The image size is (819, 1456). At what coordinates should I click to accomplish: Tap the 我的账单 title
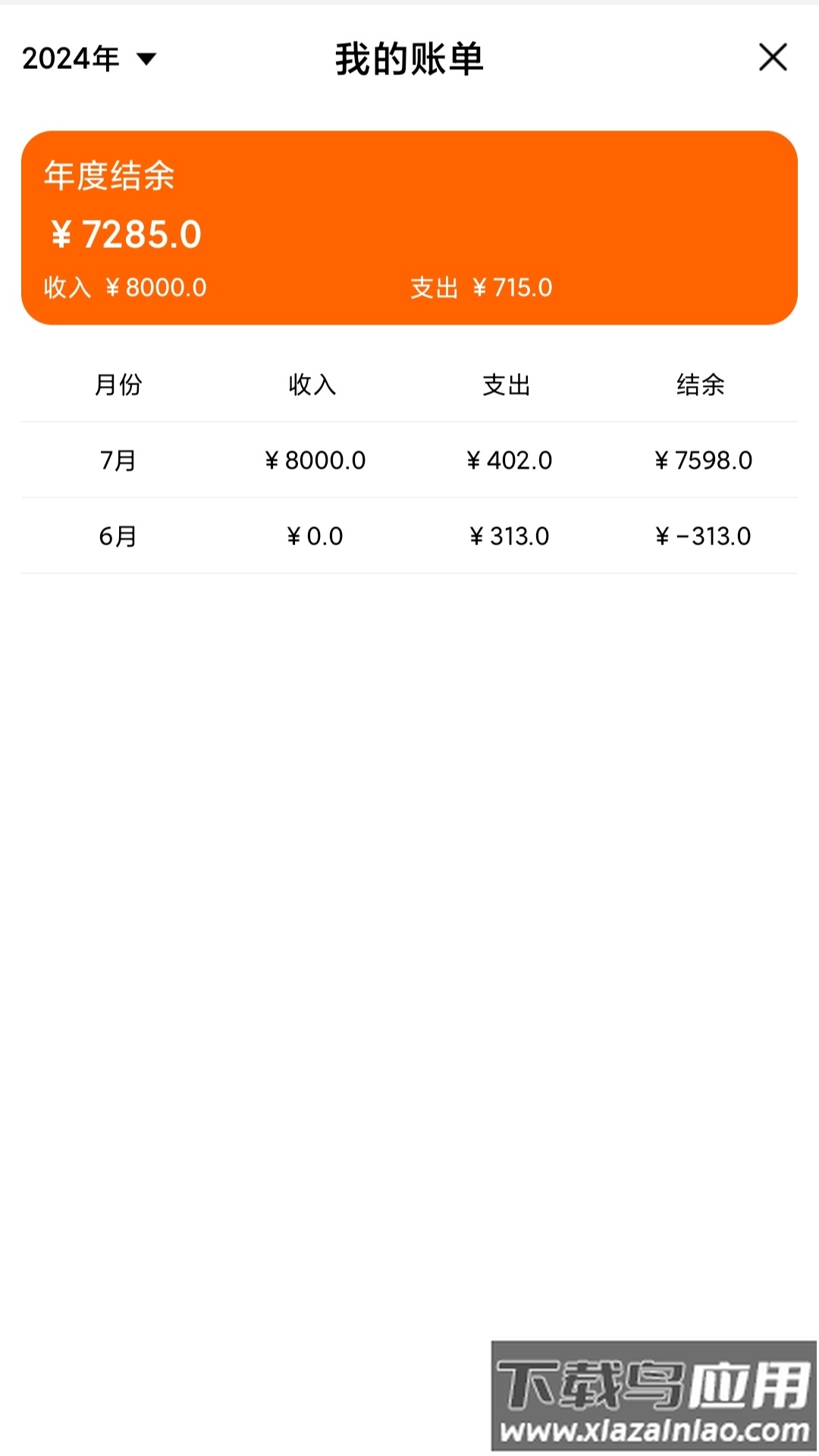pos(408,58)
